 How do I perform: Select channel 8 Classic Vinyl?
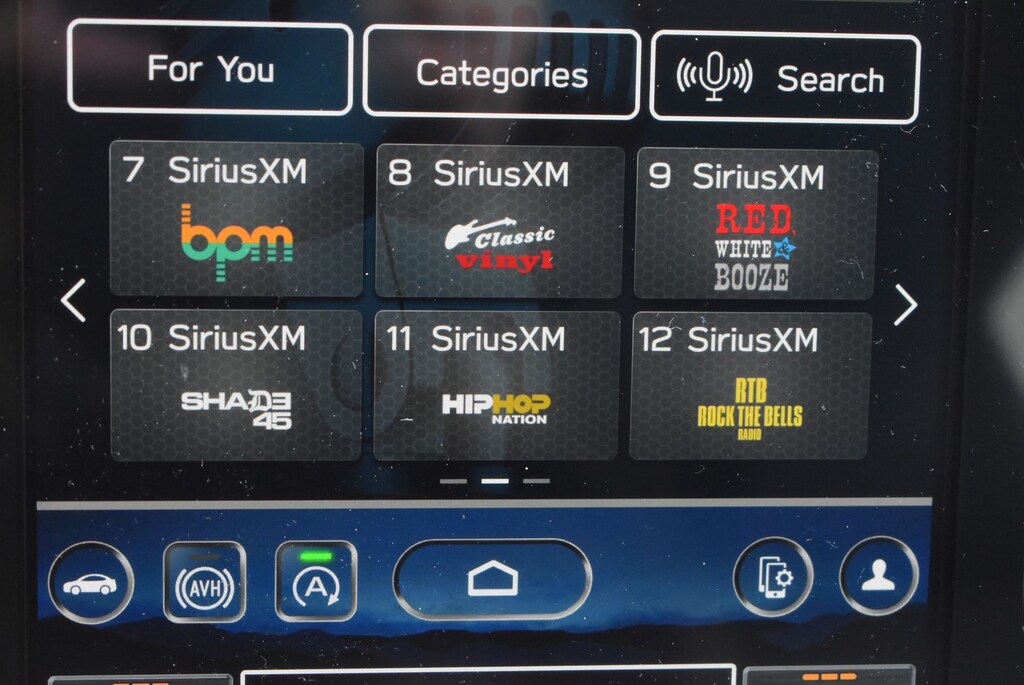(x=499, y=222)
